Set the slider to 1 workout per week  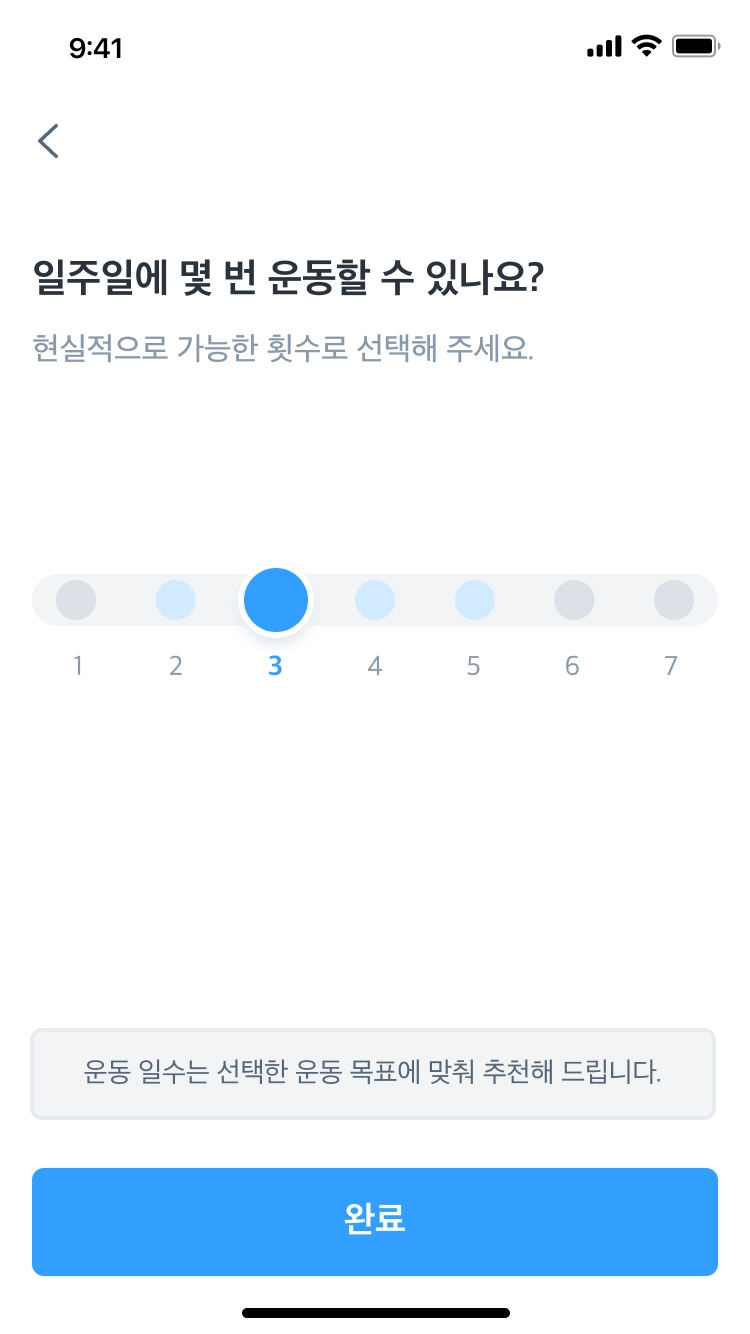(x=76, y=600)
